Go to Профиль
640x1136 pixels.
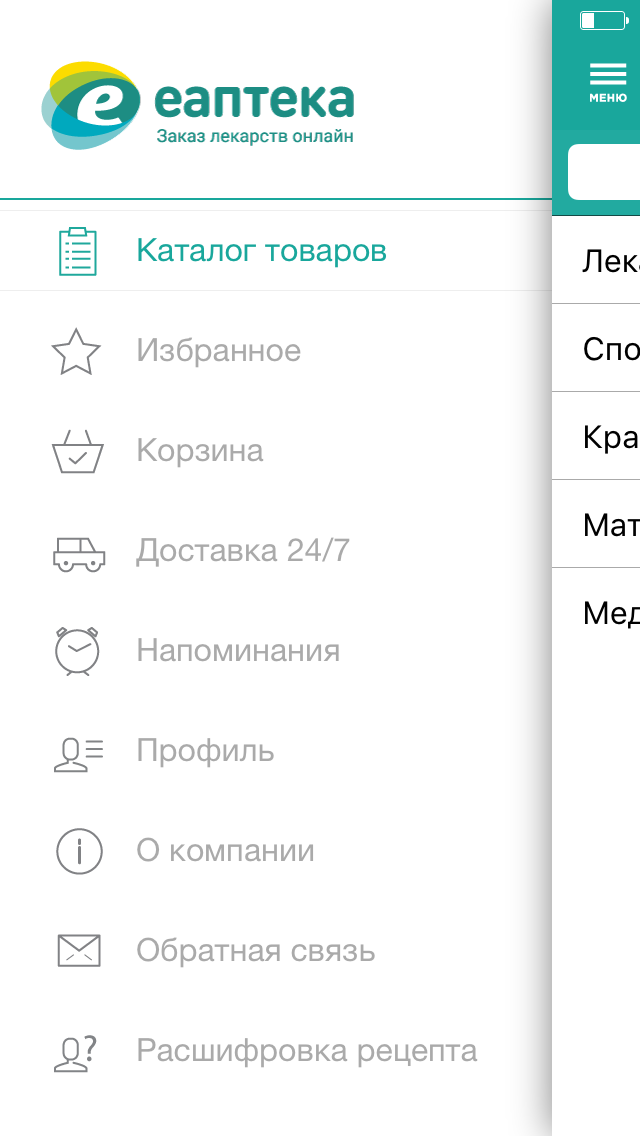click(205, 751)
